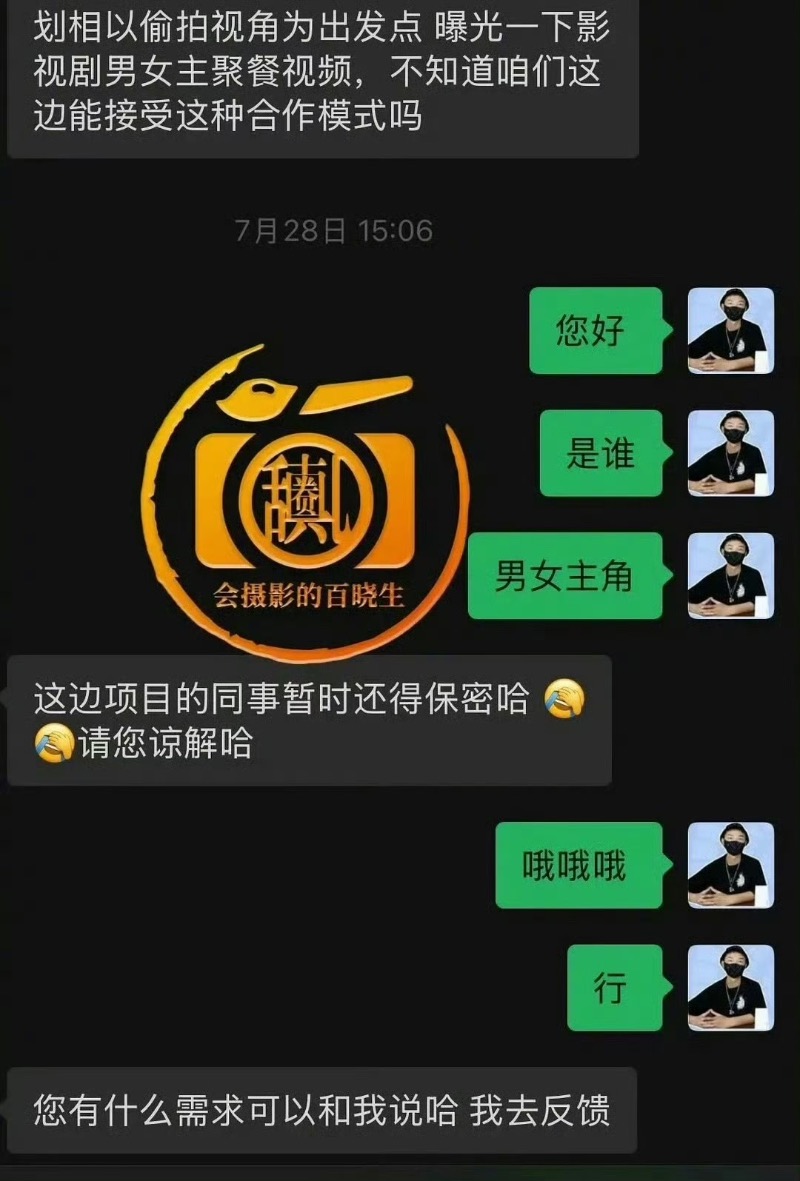View profile from the 男女主角 message avatar
The image size is (800, 1181).
click(x=730, y=575)
